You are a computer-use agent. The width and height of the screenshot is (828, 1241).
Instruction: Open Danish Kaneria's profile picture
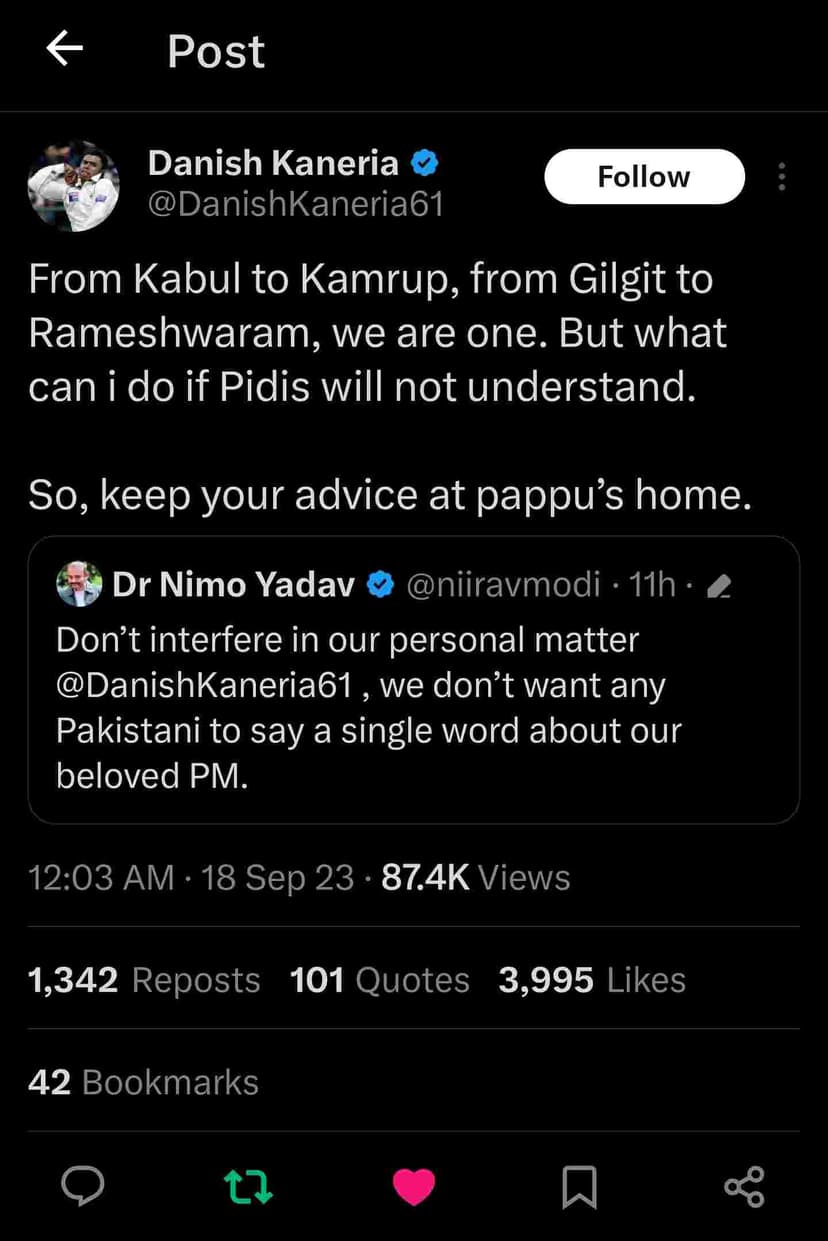[x=73, y=185]
